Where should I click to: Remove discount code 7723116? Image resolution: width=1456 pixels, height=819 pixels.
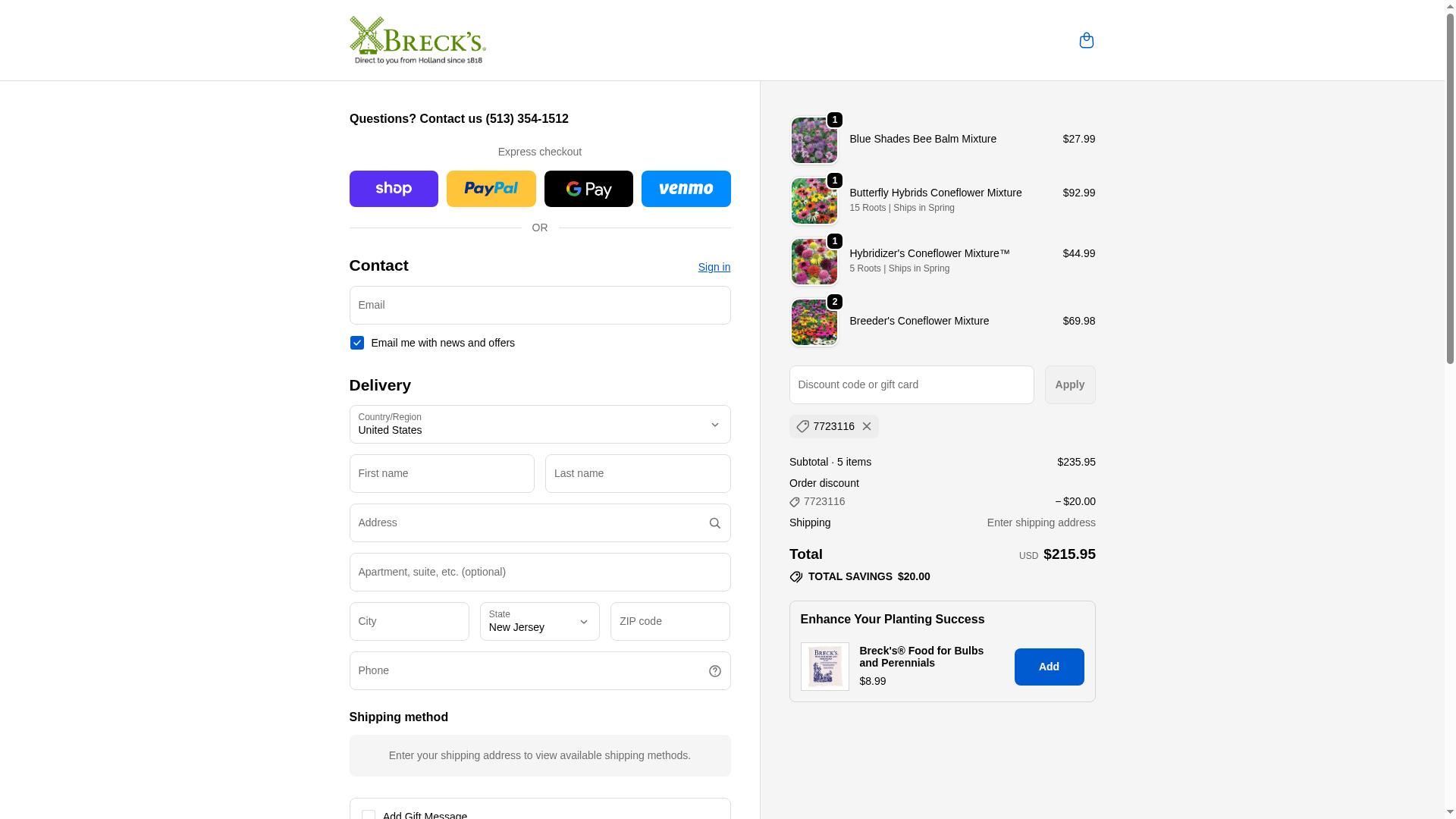click(866, 426)
